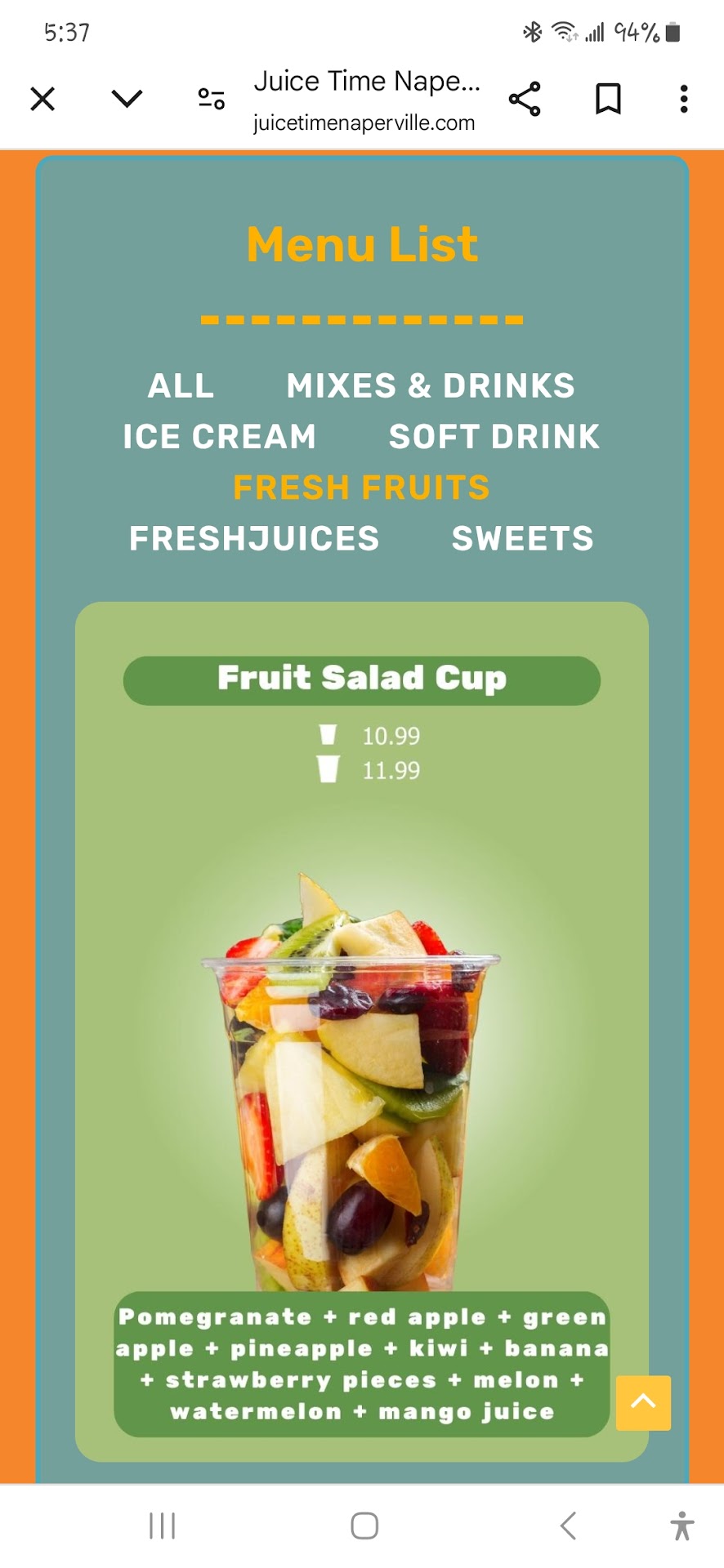Tap the yellow scroll-to-top arrow button

point(643,1402)
